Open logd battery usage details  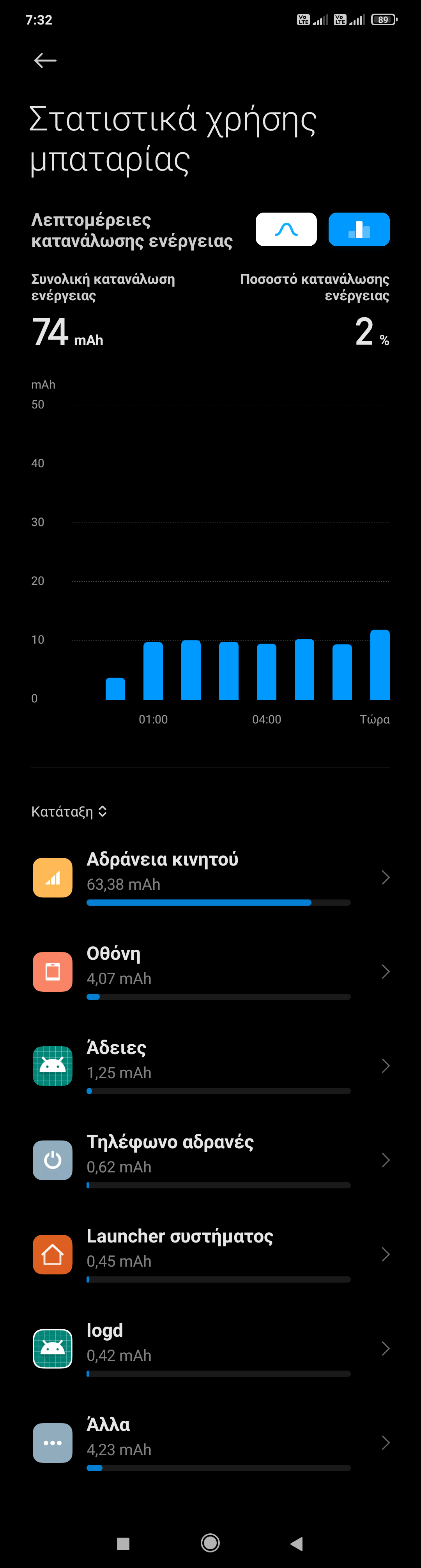pos(210,1349)
